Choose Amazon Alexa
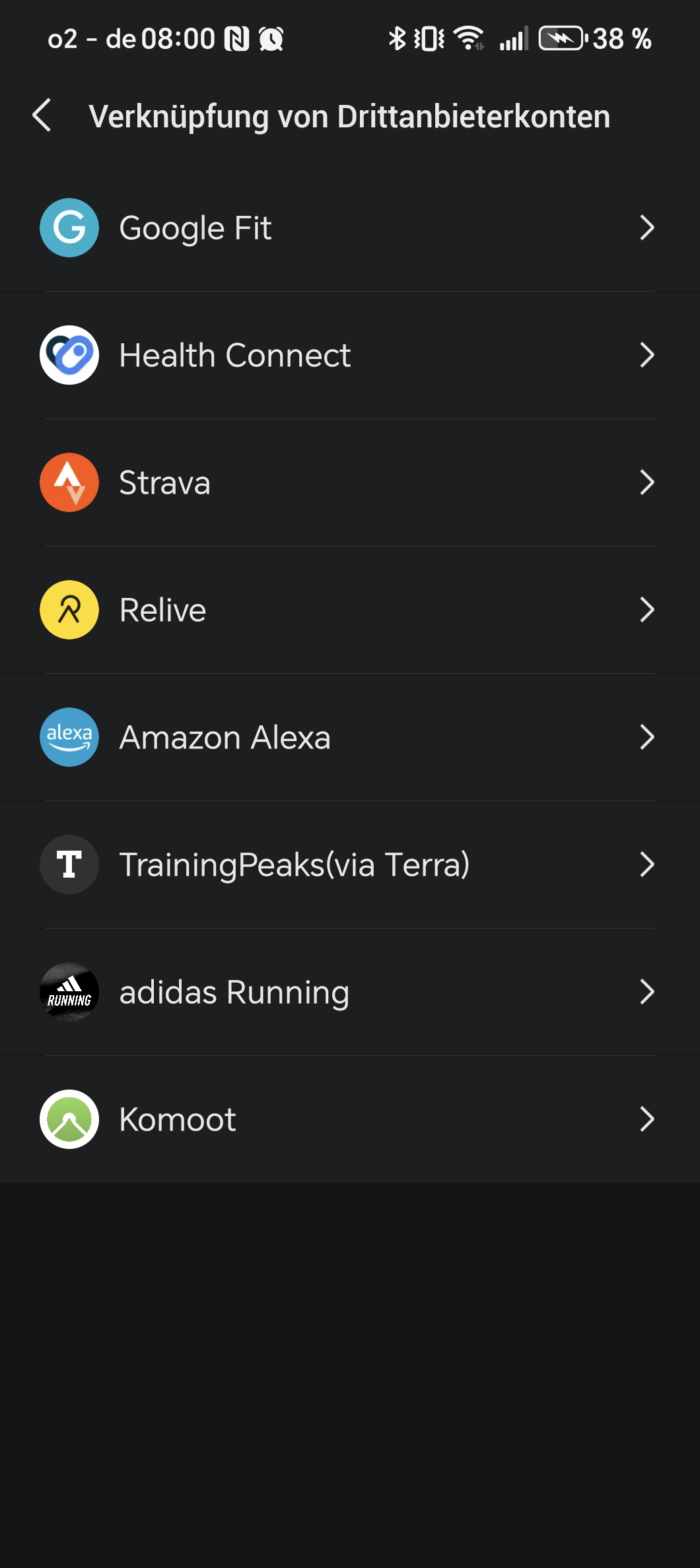This screenshot has width=700, height=1568. pyautogui.click(x=350, y=737)
